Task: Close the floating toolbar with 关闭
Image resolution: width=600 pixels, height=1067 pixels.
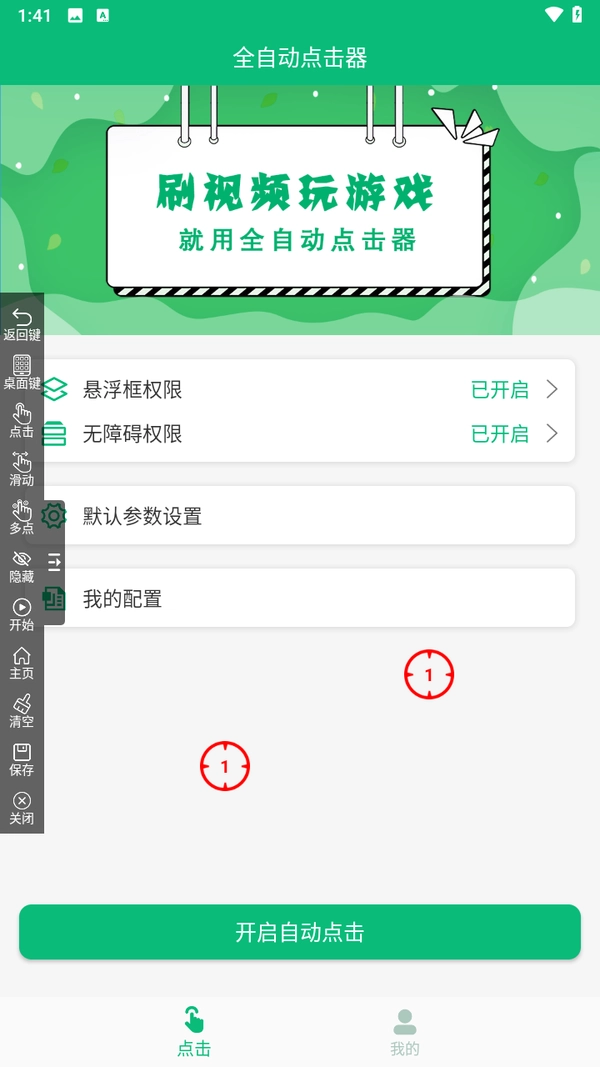Action: click(22, 807)
